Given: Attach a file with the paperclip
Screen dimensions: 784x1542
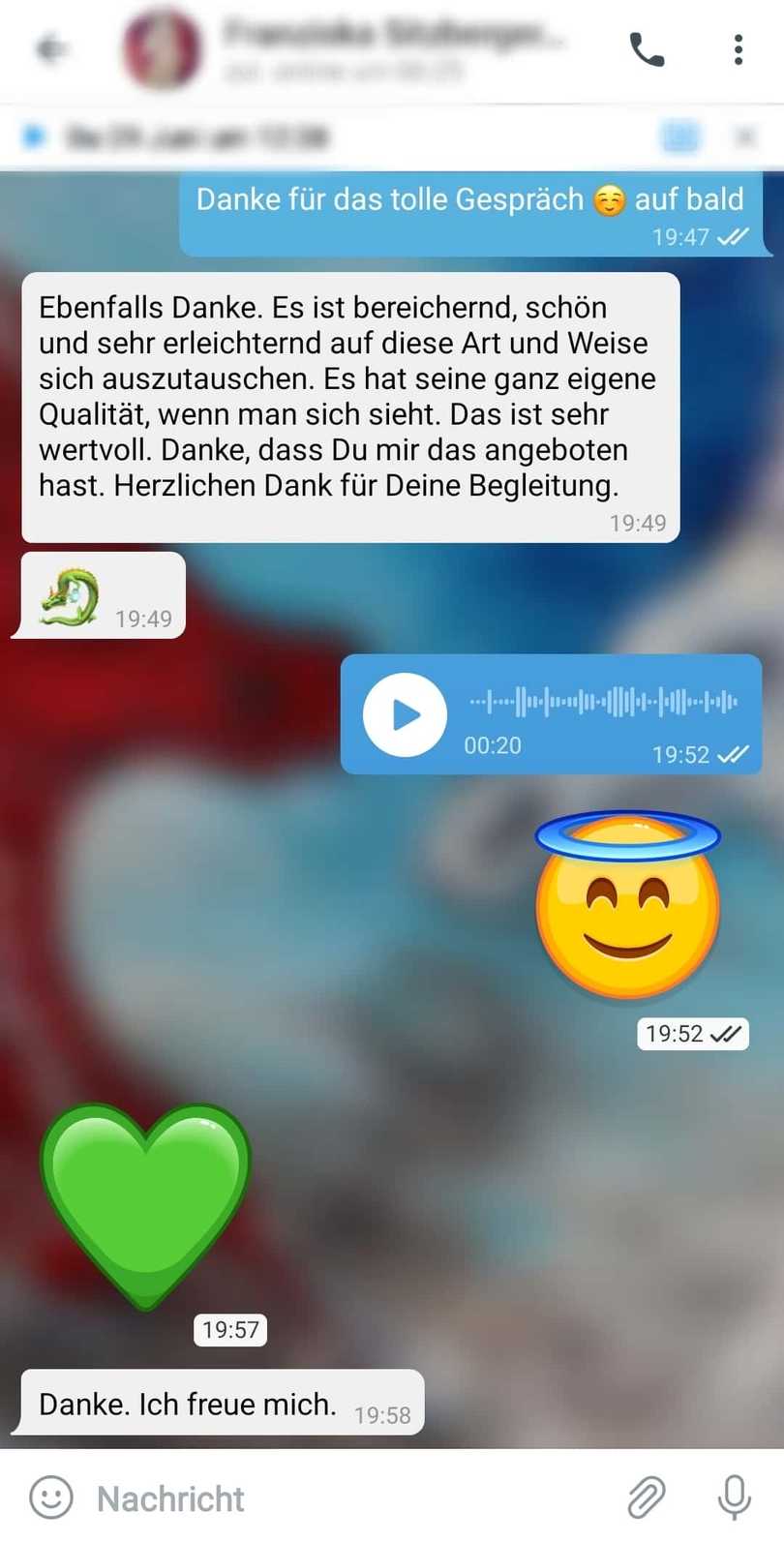Looking at the screenshot, I should pos(646,1497).
